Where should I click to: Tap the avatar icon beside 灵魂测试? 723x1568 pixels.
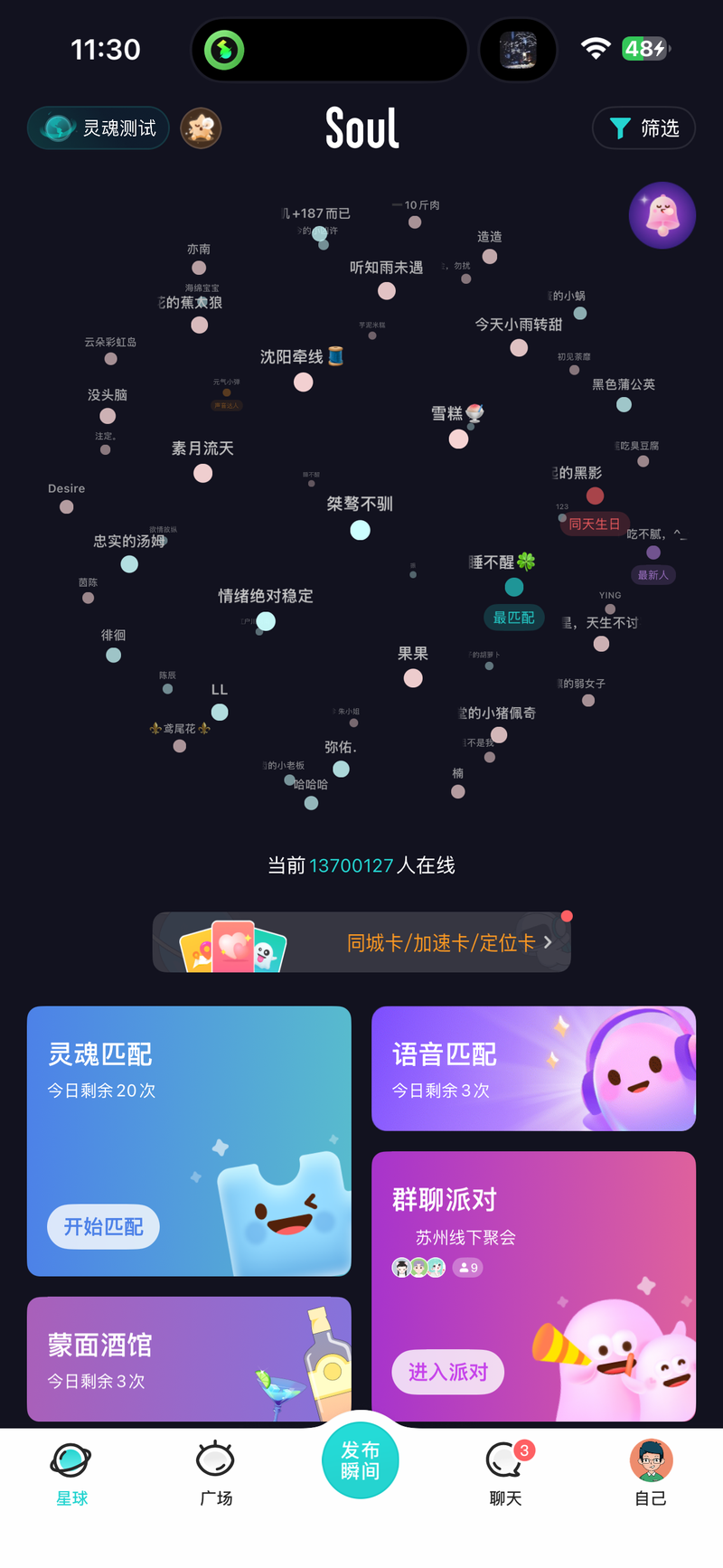201,128
